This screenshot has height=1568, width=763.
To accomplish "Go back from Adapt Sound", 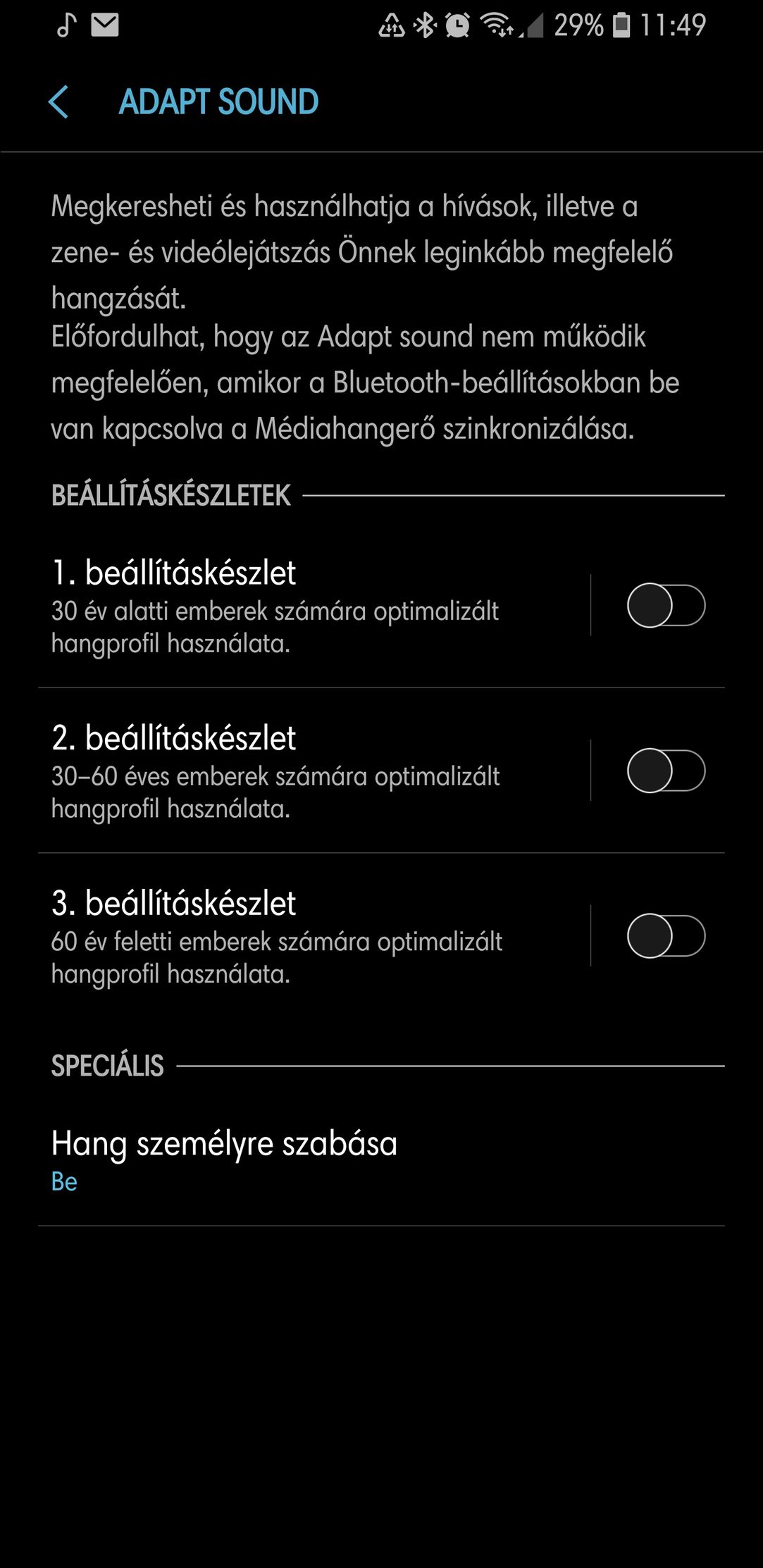I will pos(59,102).
